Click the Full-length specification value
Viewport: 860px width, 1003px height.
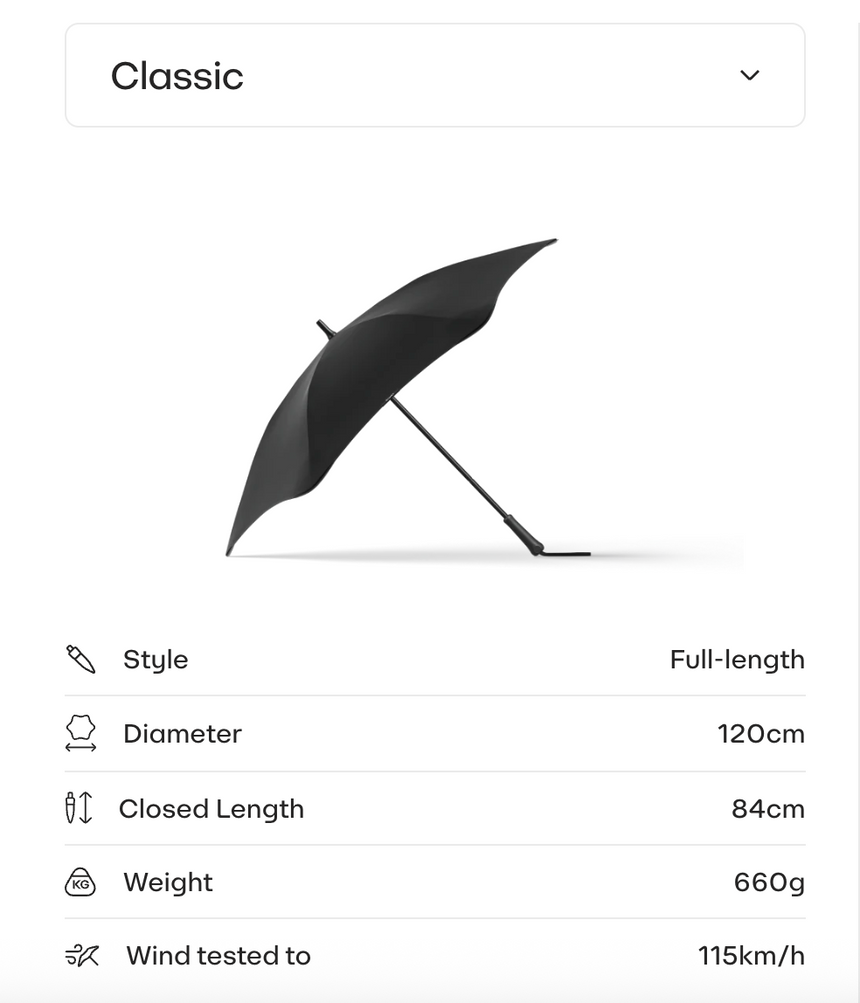coord(738,659)
